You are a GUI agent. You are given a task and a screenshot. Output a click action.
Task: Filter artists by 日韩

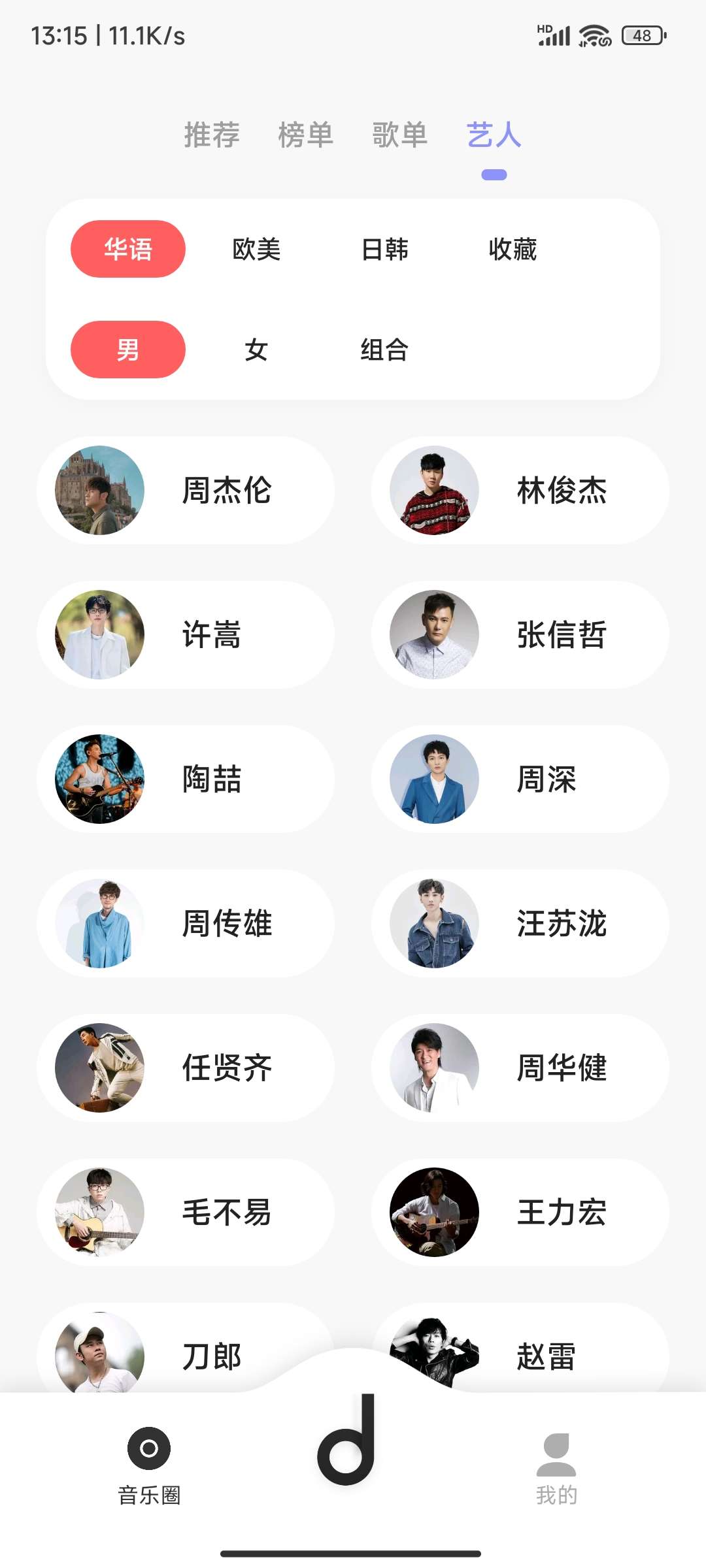[384, 249]
